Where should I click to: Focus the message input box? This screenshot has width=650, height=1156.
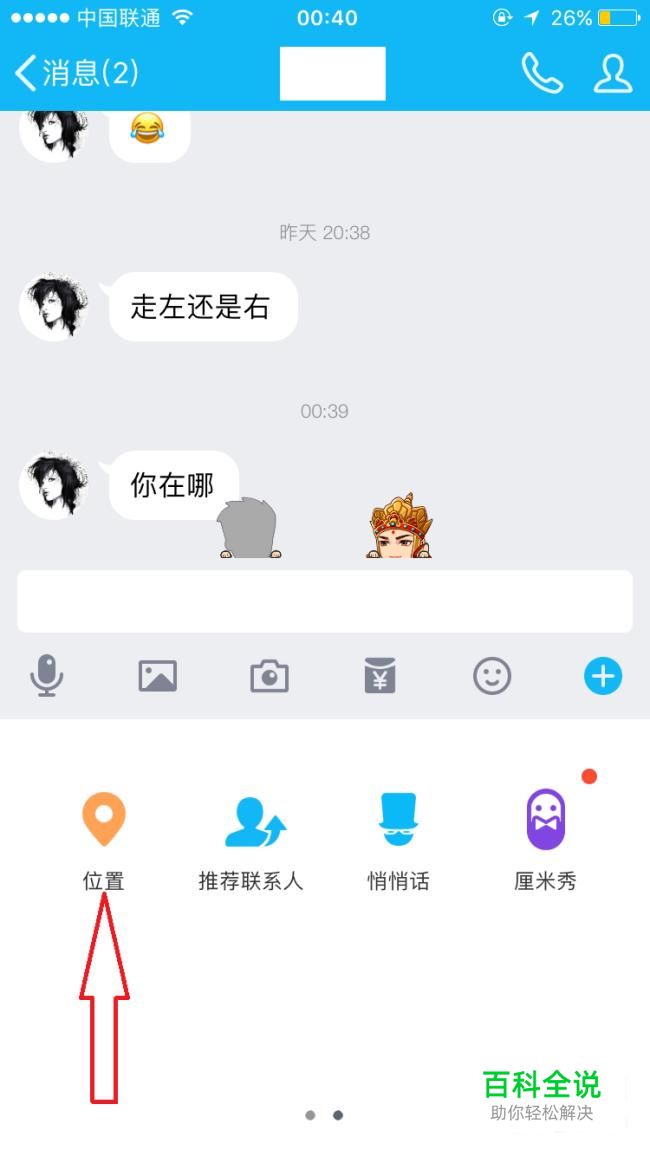[x=325, y=601]
